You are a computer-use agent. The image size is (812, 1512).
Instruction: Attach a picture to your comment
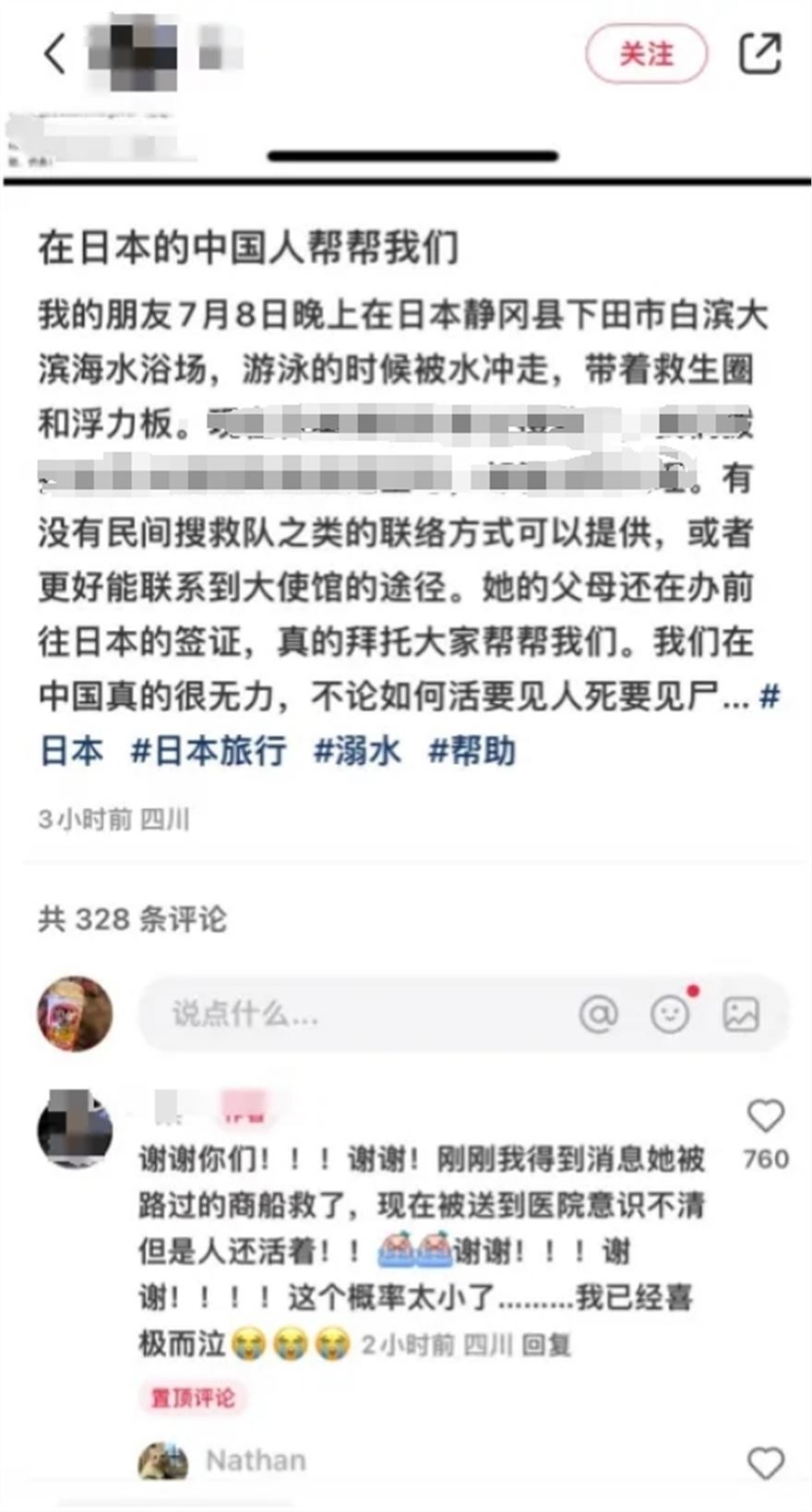click(x=741, y=1014)
